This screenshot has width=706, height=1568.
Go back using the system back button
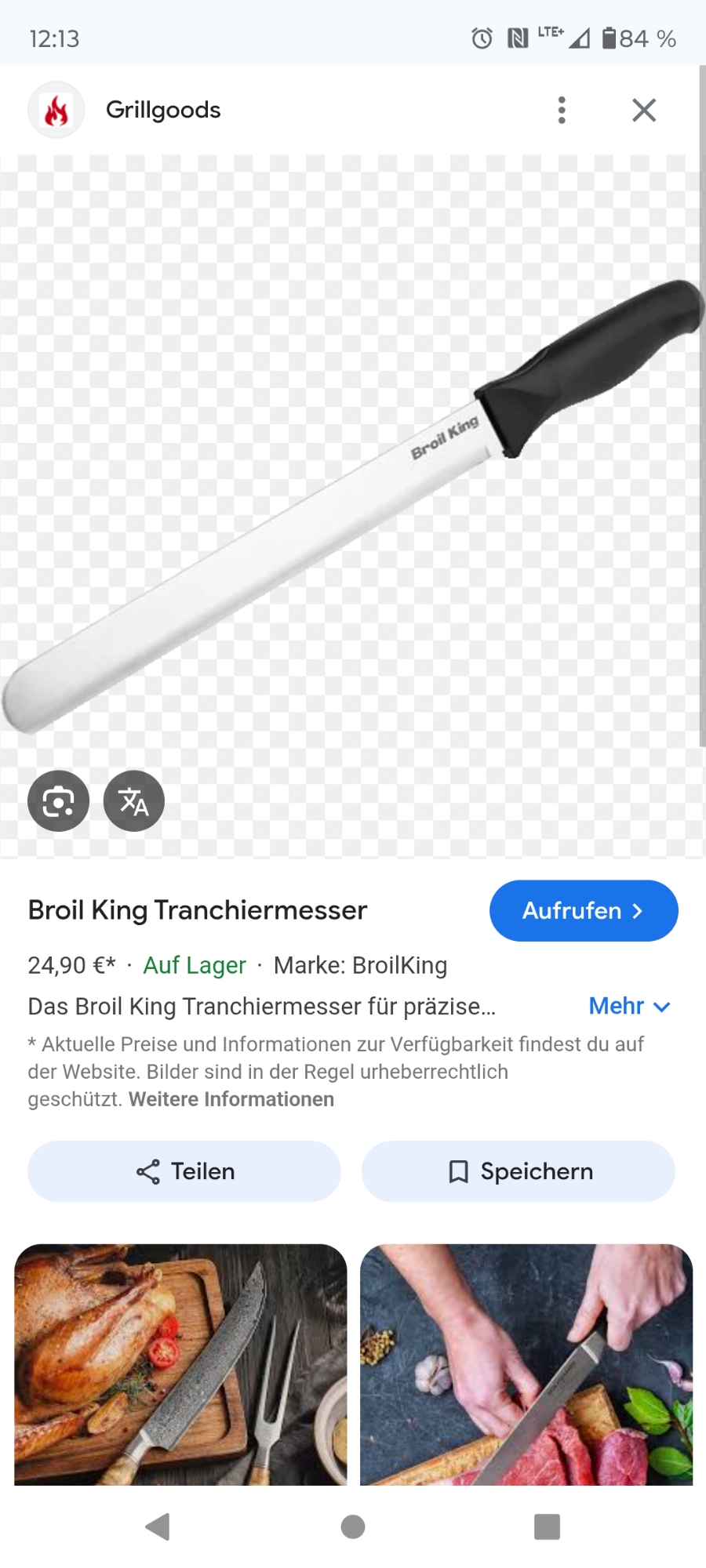pyautogui.click(x=158, y=1526)
